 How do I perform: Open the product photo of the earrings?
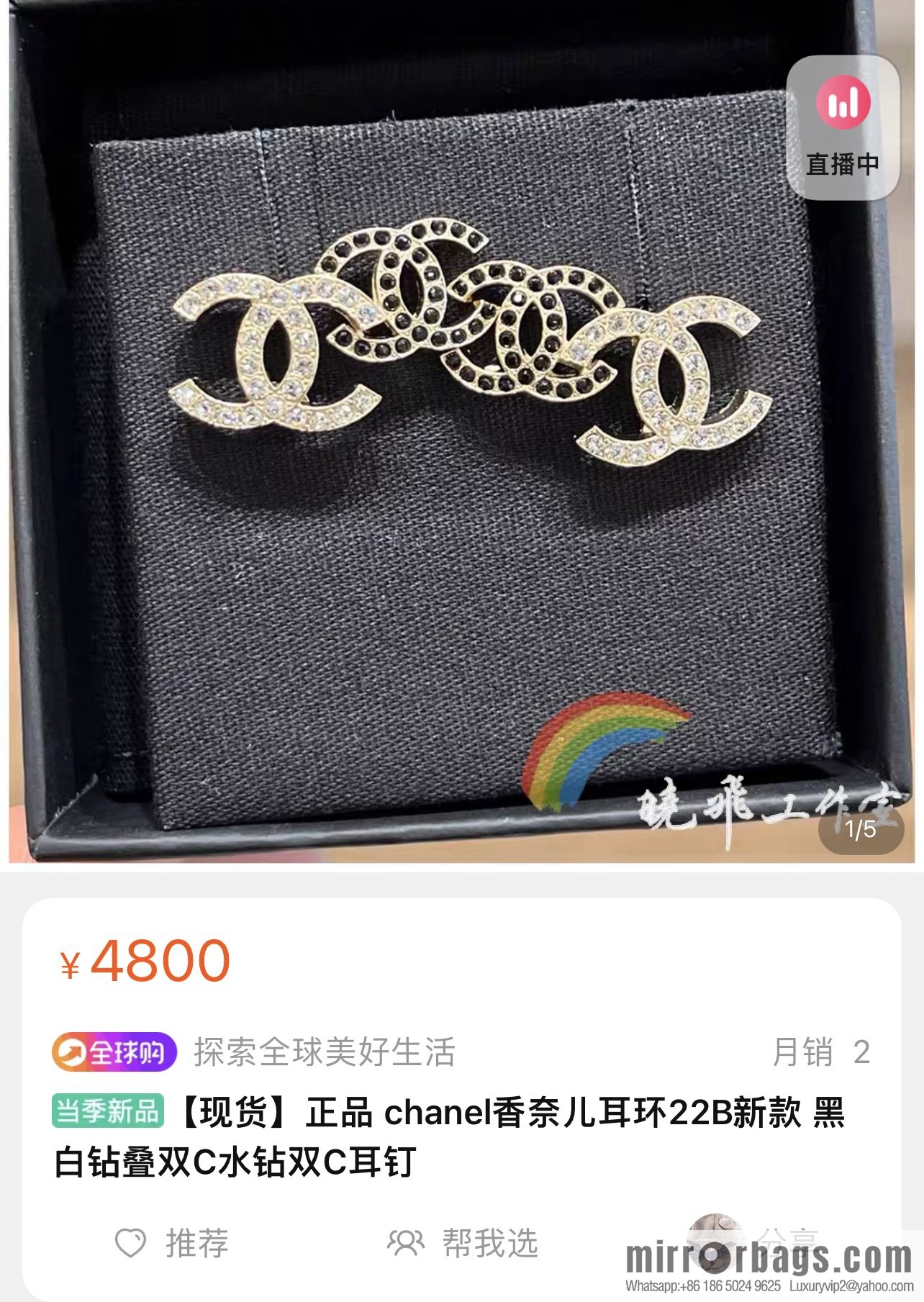point(461,432)
